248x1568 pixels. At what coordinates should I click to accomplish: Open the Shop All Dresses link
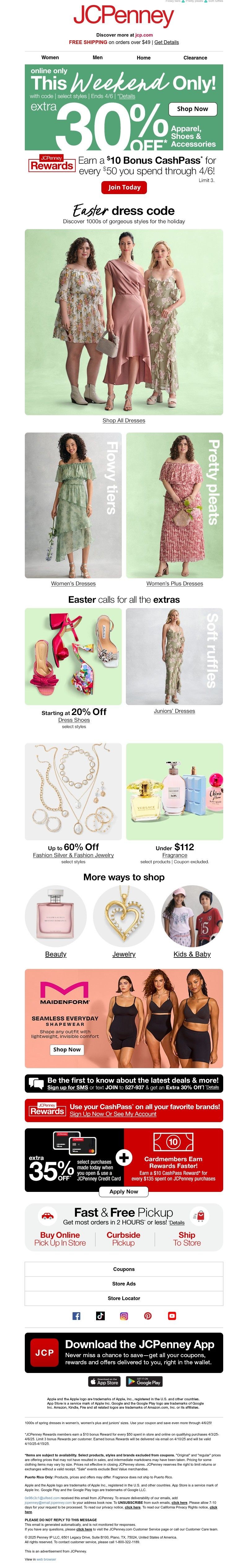(124, 421)
